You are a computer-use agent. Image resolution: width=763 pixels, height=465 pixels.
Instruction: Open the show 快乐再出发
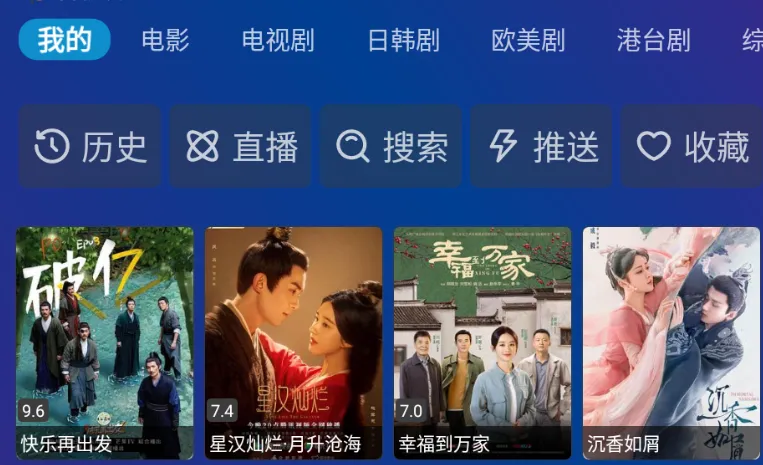(x=105, y=342)
